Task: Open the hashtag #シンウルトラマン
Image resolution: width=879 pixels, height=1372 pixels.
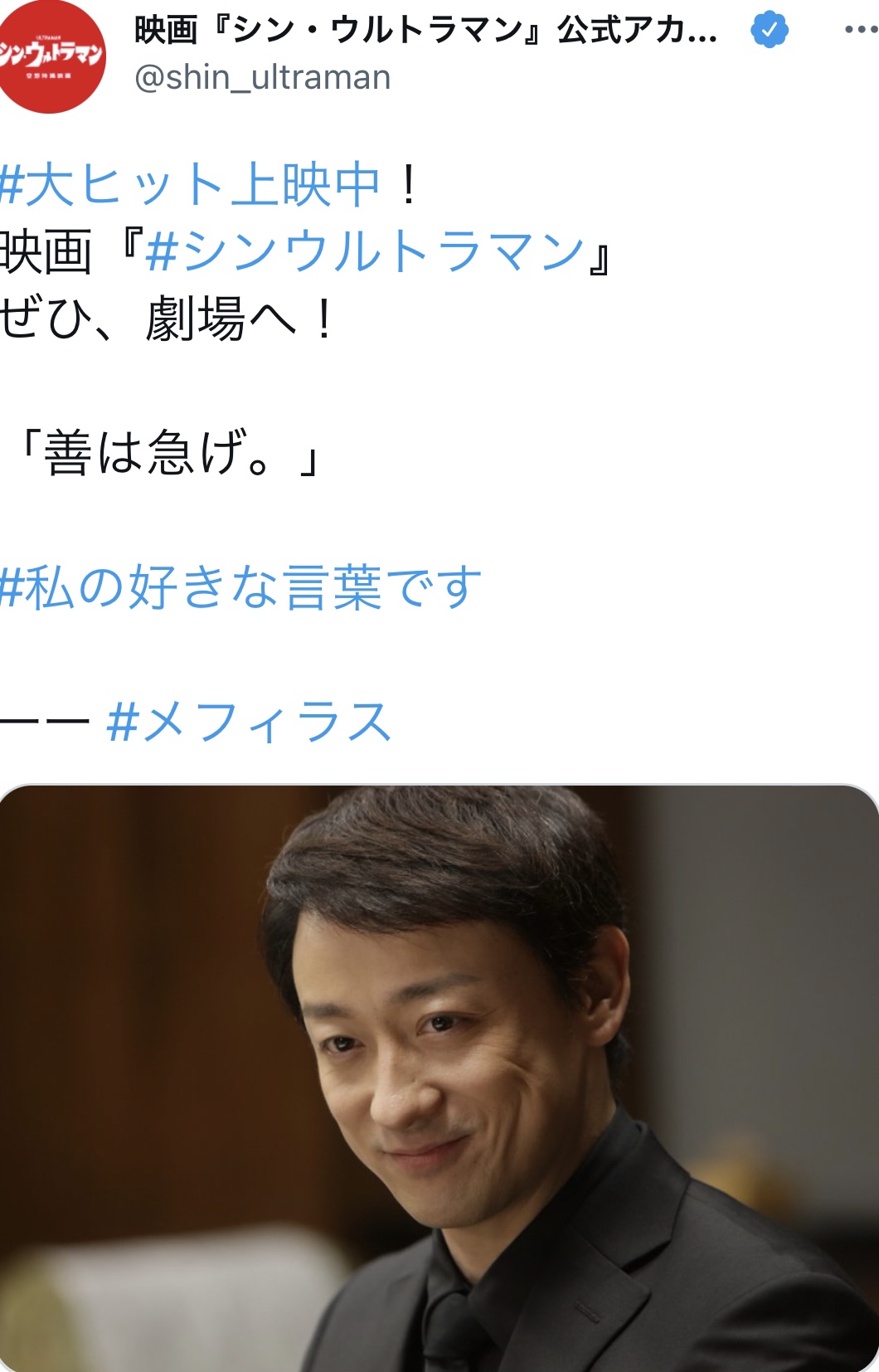Action: 365,251
